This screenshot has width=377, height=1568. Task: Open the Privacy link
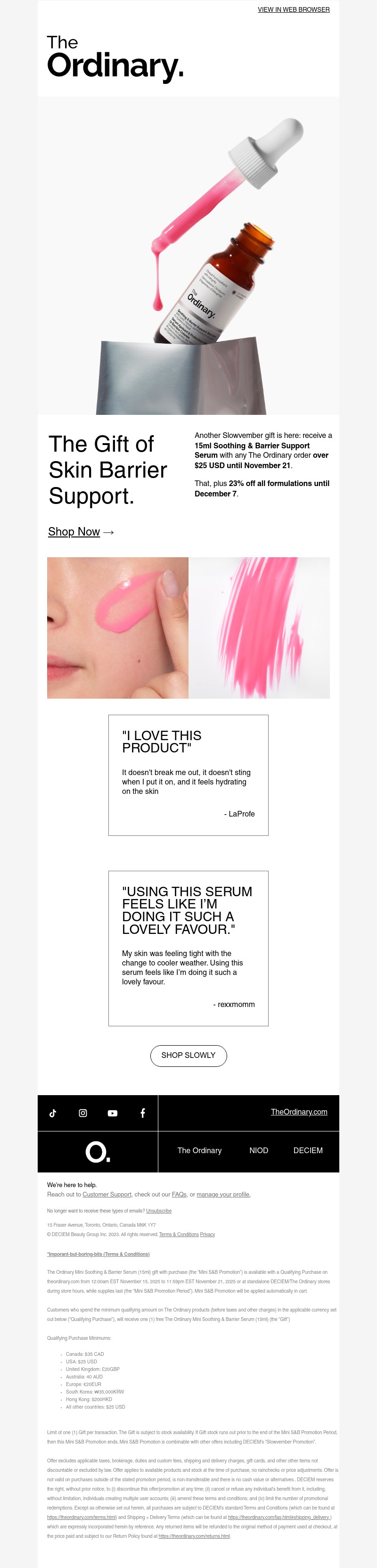click(207, 1234)
